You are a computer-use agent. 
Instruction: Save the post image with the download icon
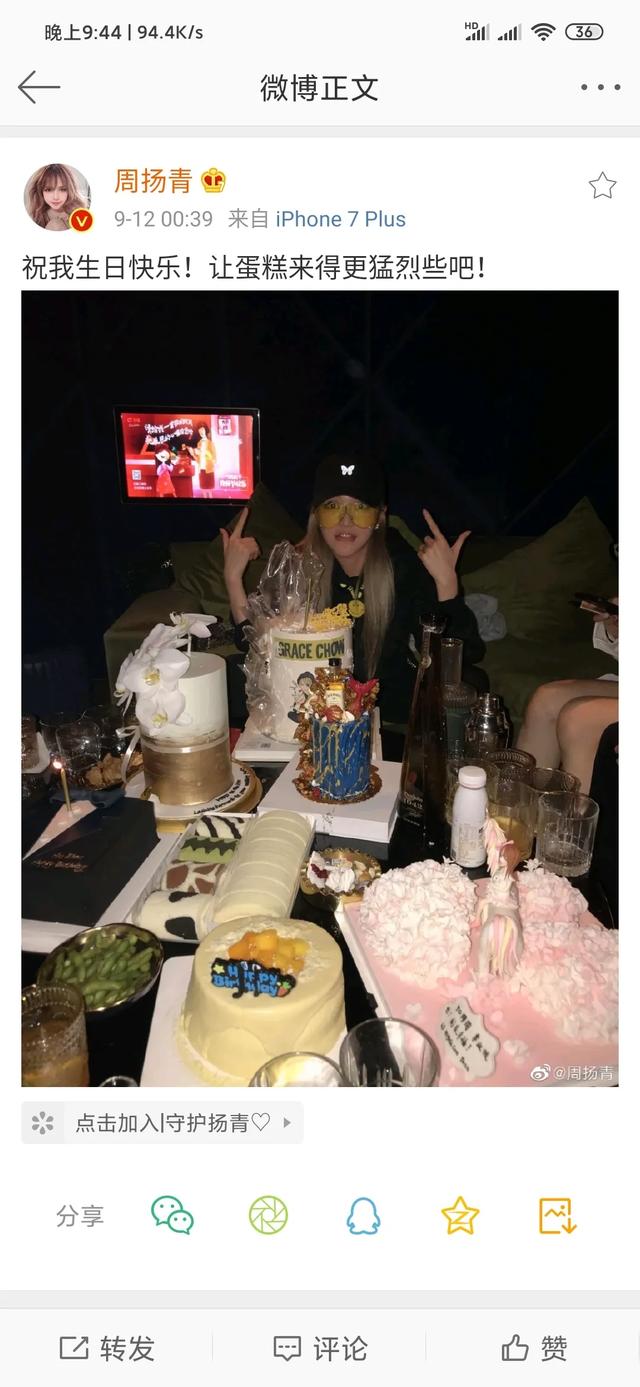(x=557, y=1216)
